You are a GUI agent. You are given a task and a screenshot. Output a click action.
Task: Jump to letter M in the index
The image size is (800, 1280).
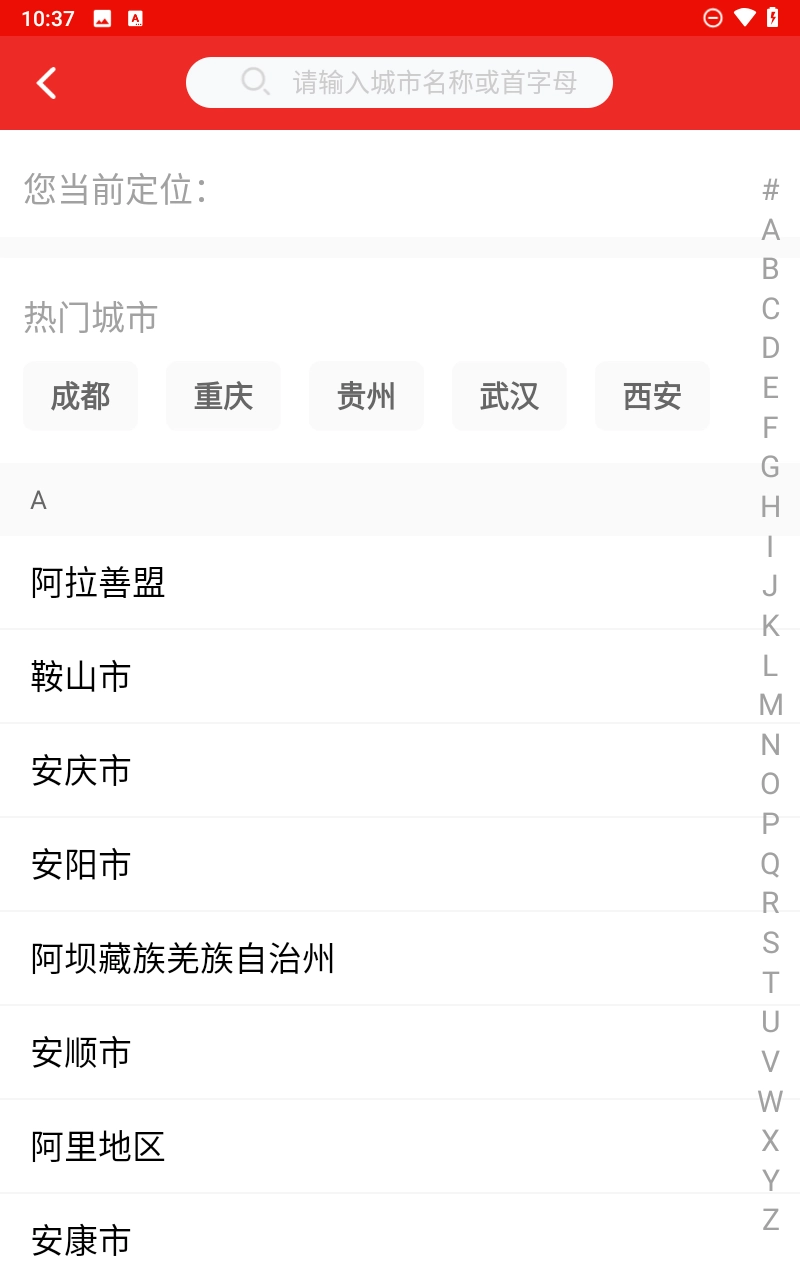[770, 705]
